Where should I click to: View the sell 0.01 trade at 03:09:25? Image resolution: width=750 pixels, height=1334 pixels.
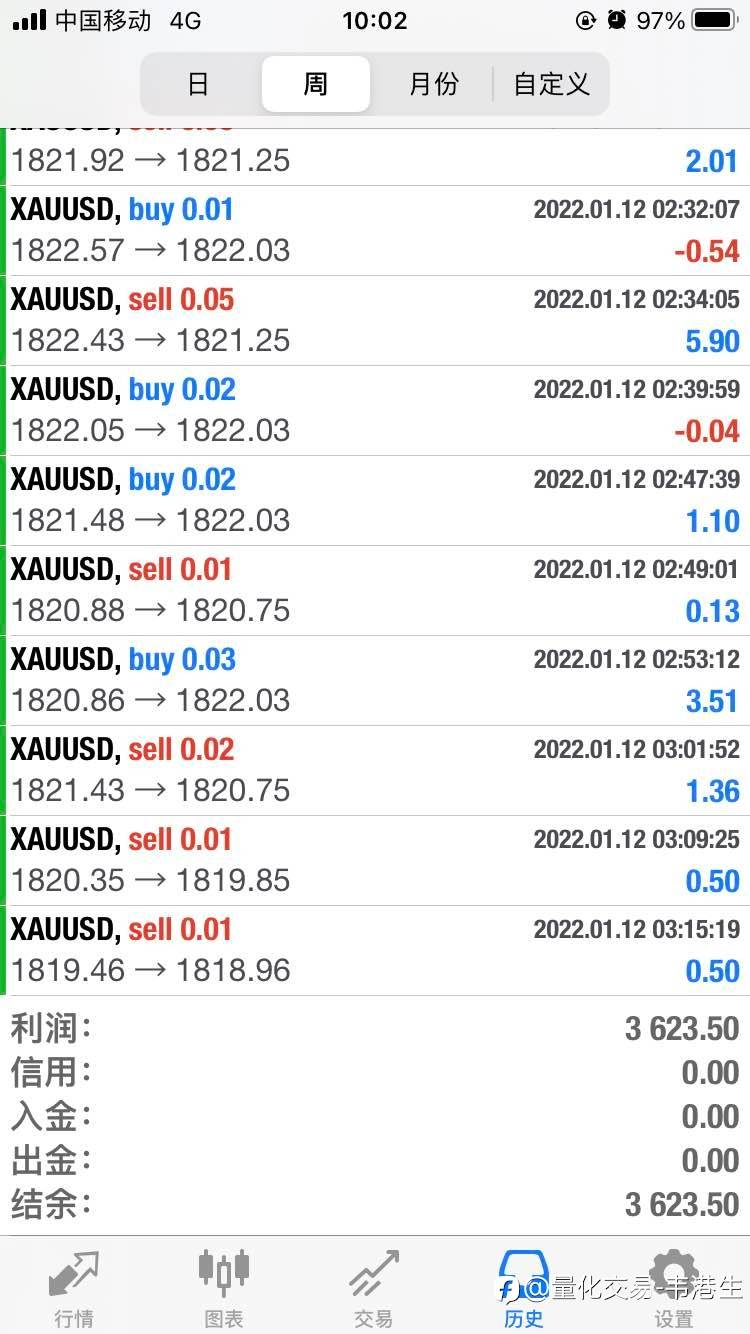[375, 861]
